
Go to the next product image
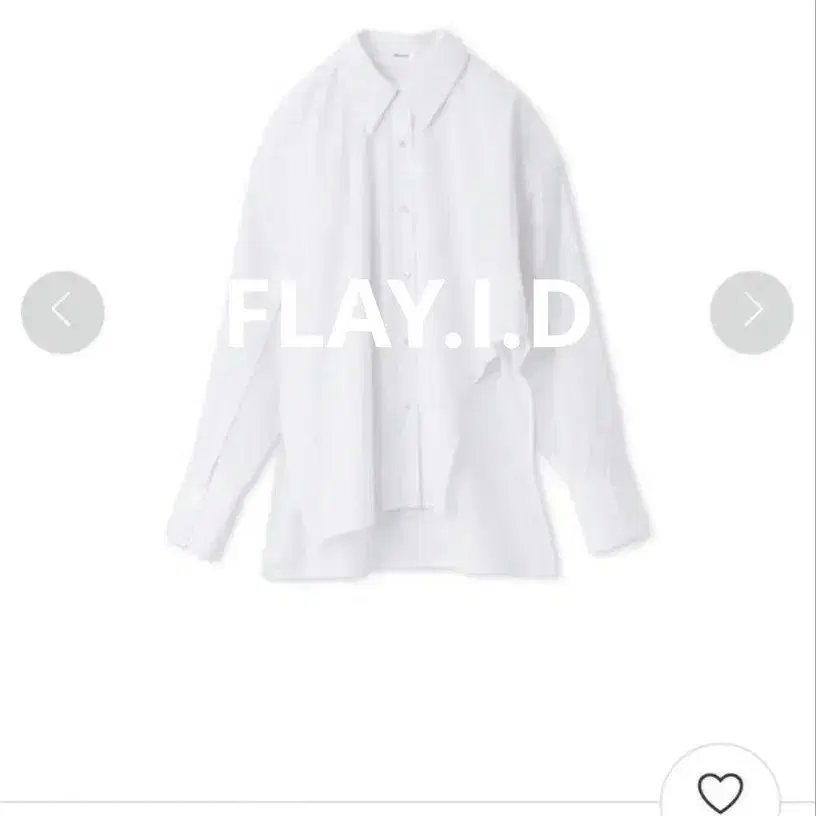[752, 311]
